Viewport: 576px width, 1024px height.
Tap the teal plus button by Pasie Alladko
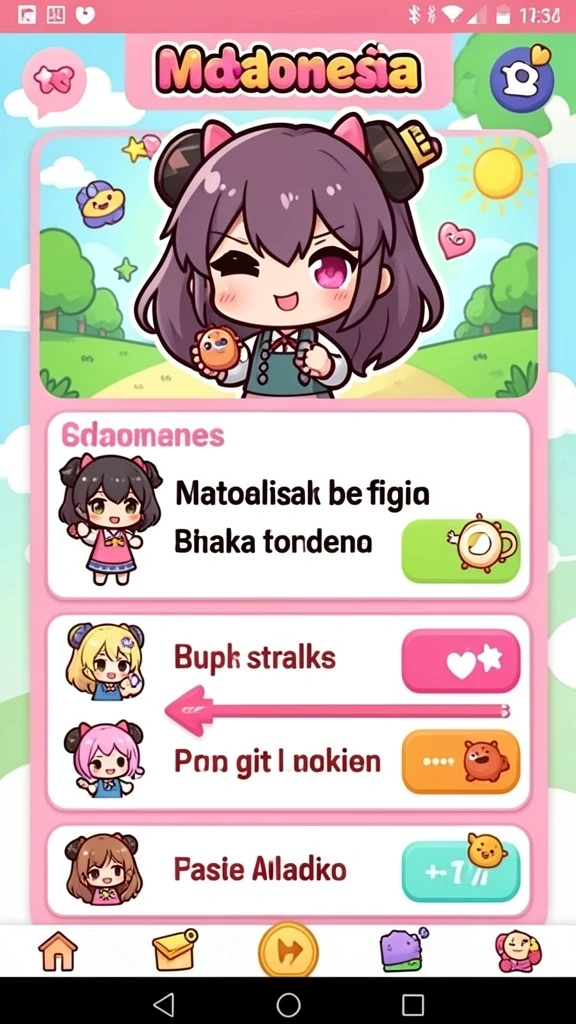(461, 870)
